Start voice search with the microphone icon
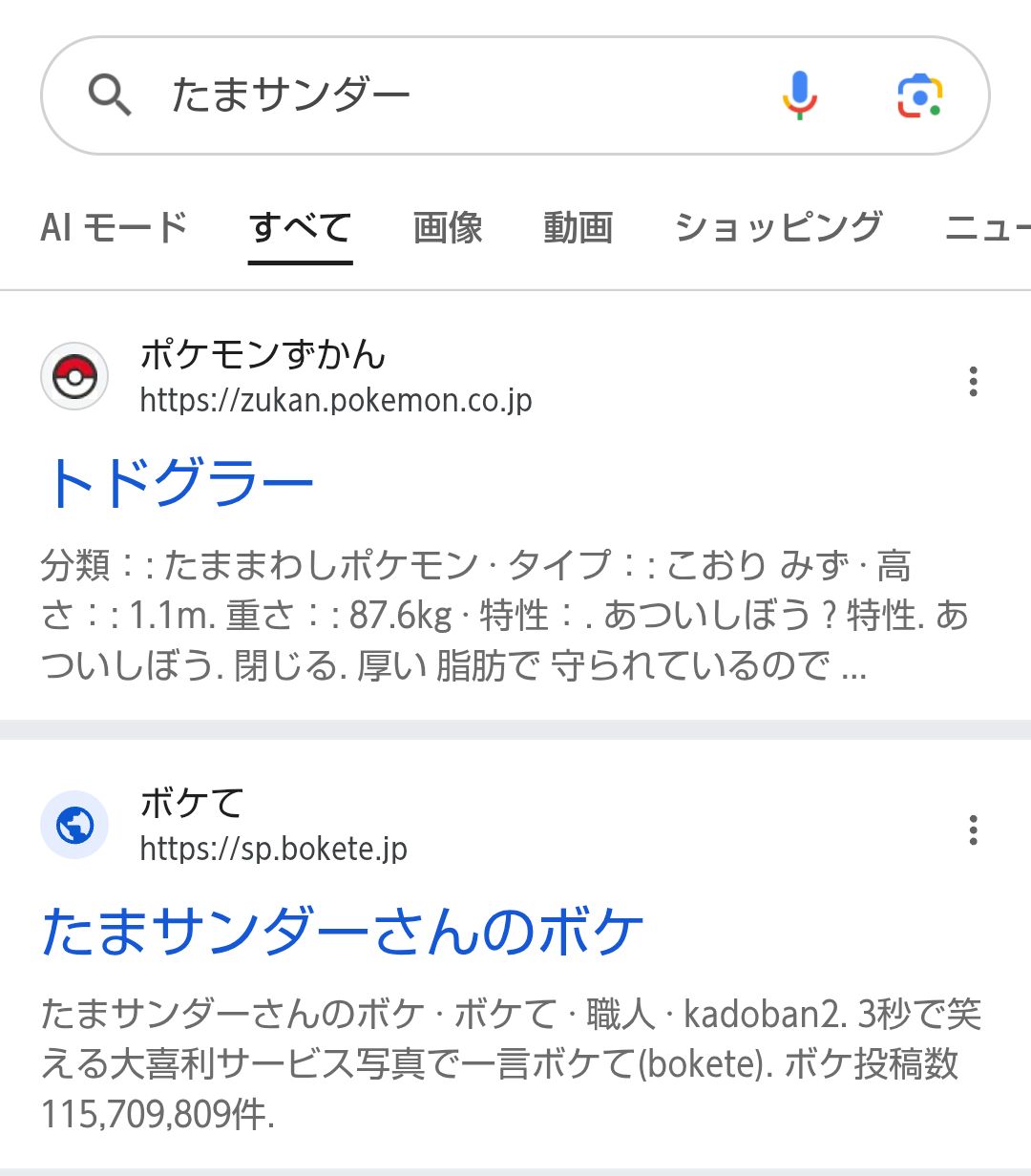 click(x=800, y=95)
